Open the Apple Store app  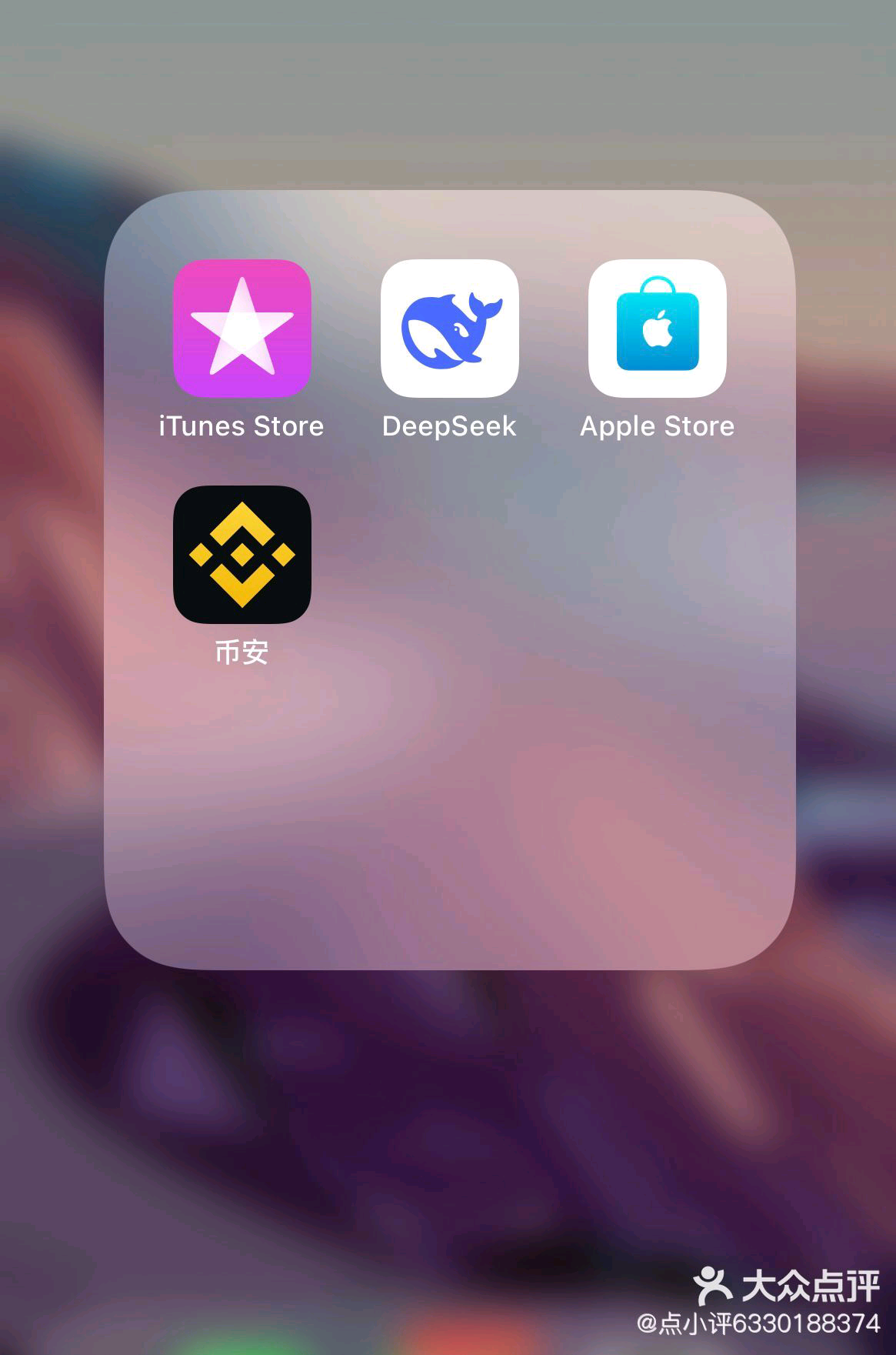point(657,329)
